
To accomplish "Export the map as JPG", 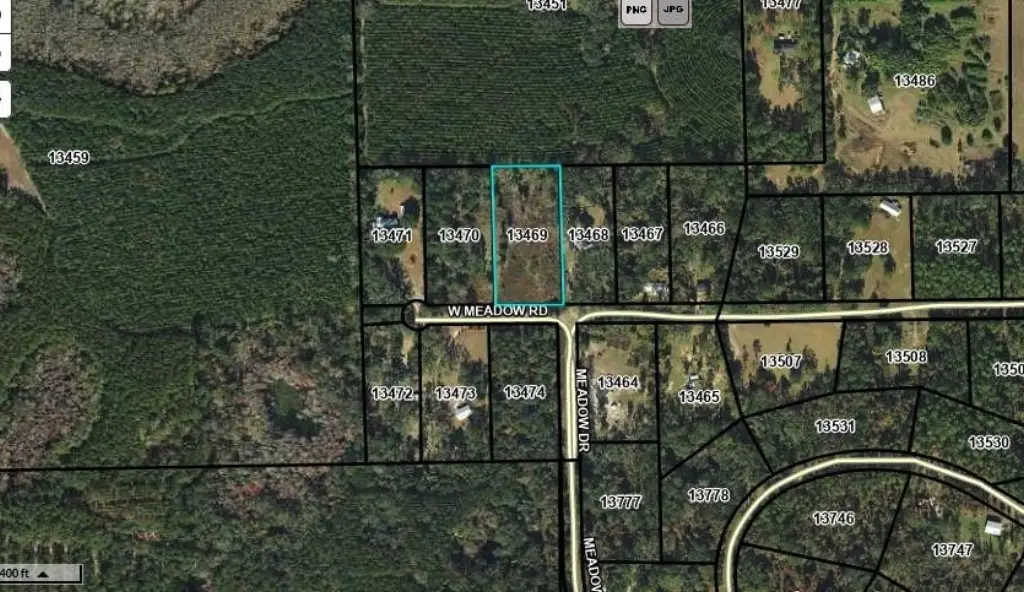I will pyautogui.click(x=675, y=11).
